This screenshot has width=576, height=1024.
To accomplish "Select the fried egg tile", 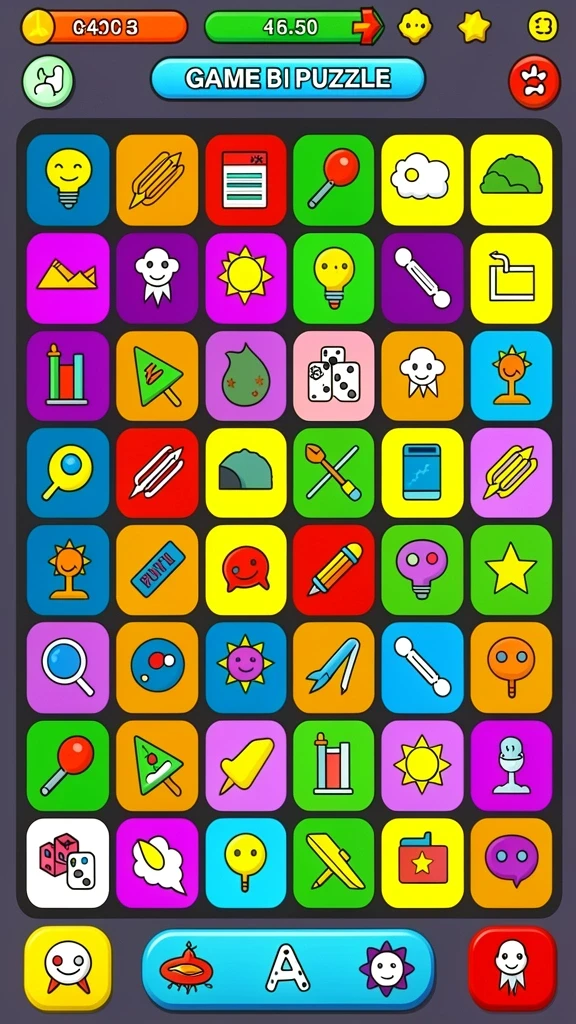I will (x=423, y=180).
